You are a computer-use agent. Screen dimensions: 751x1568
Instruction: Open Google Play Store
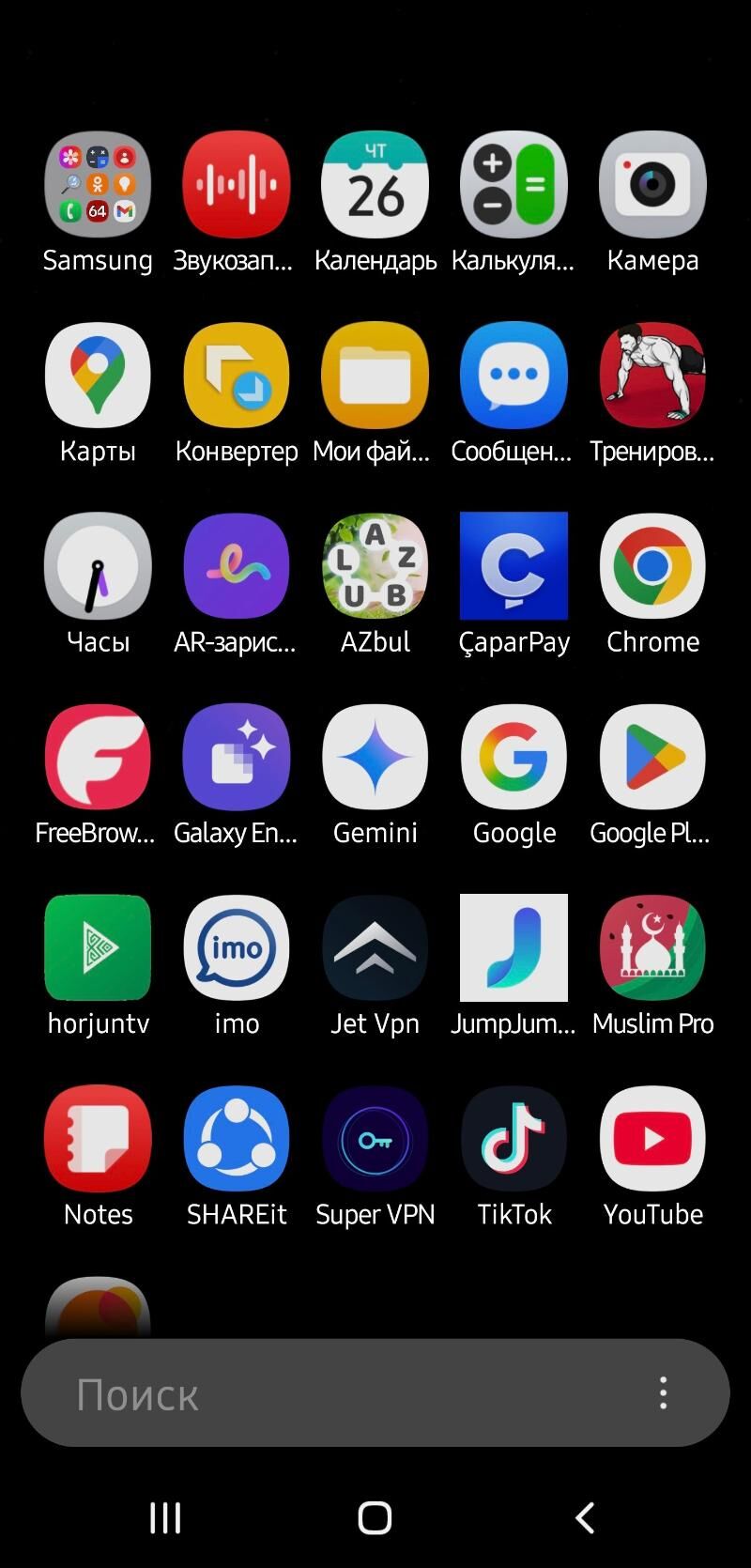click(x=652, y=757)
